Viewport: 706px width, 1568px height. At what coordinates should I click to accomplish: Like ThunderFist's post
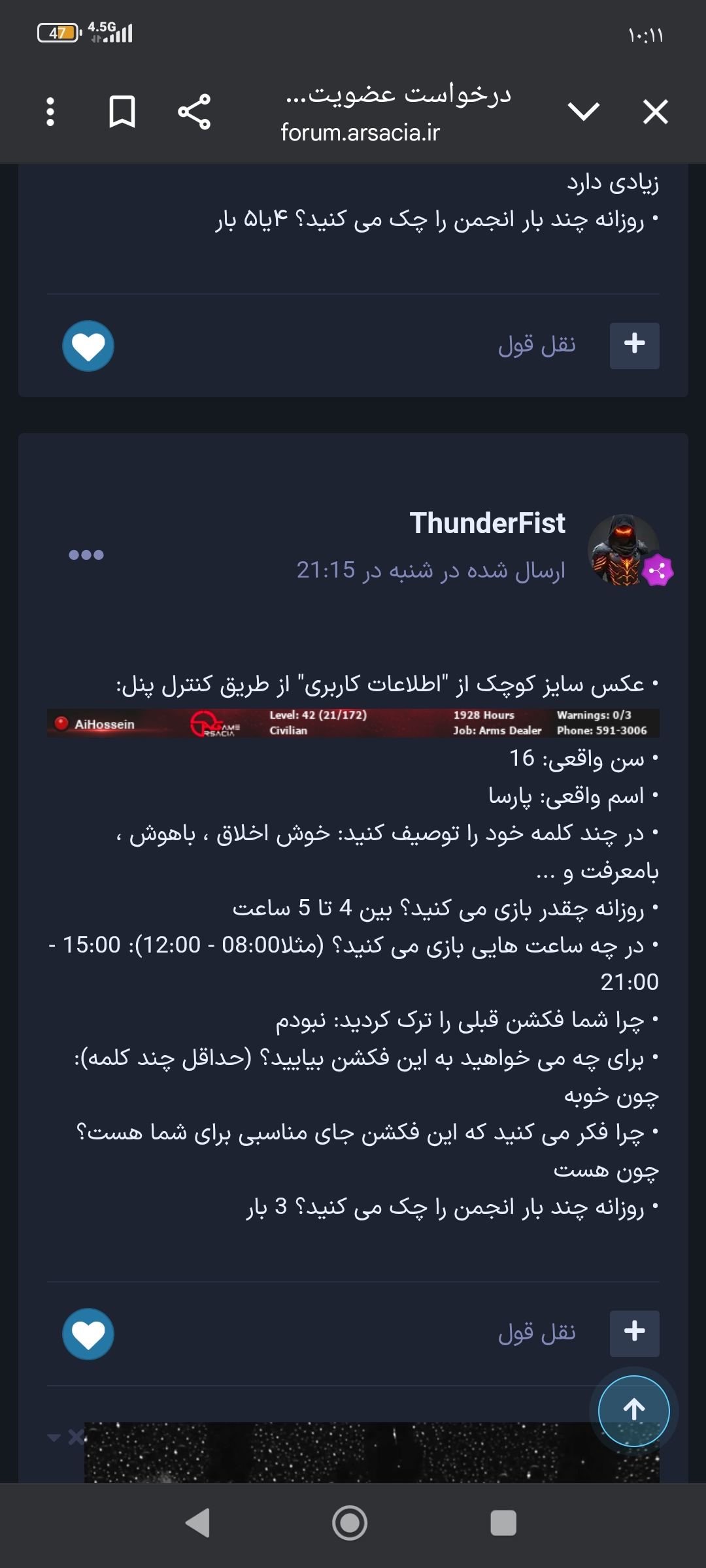[88, 1333]
